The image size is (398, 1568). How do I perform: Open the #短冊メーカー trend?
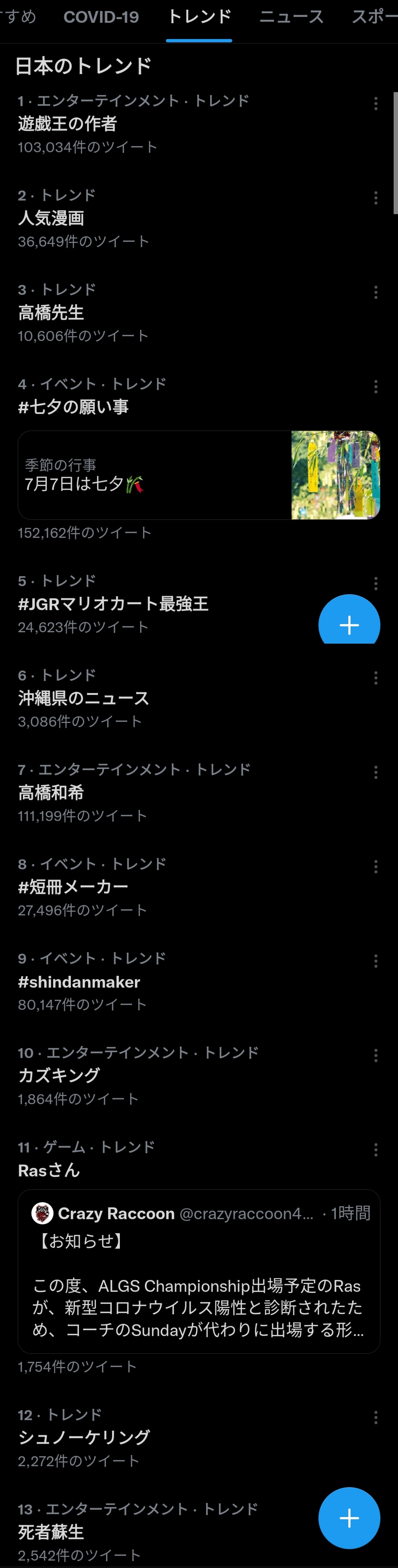click(x=73, y=886)
